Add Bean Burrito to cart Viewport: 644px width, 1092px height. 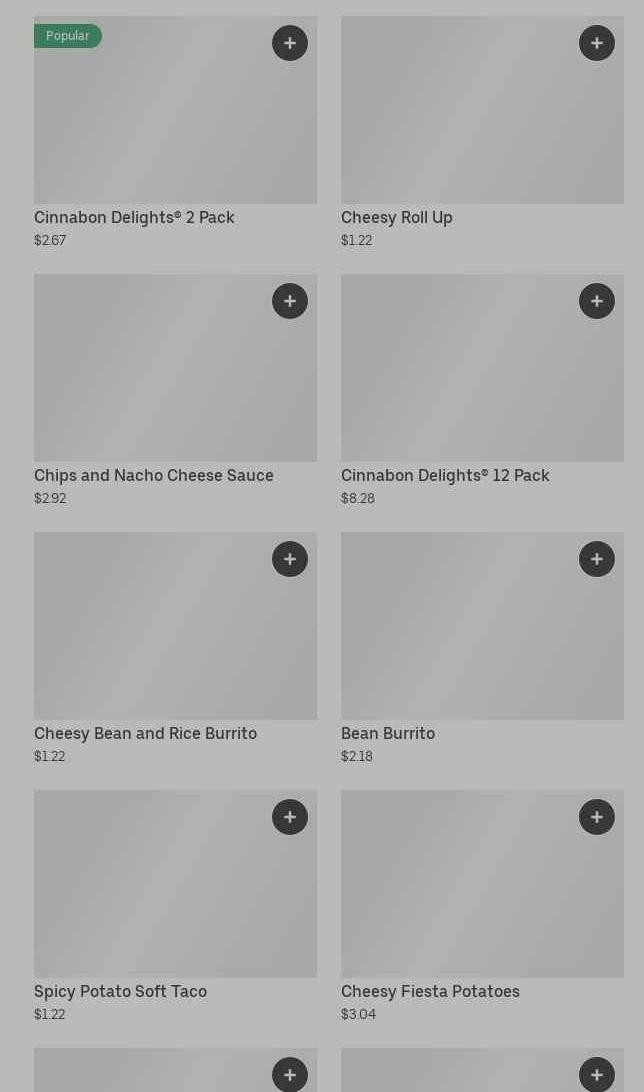597,559
